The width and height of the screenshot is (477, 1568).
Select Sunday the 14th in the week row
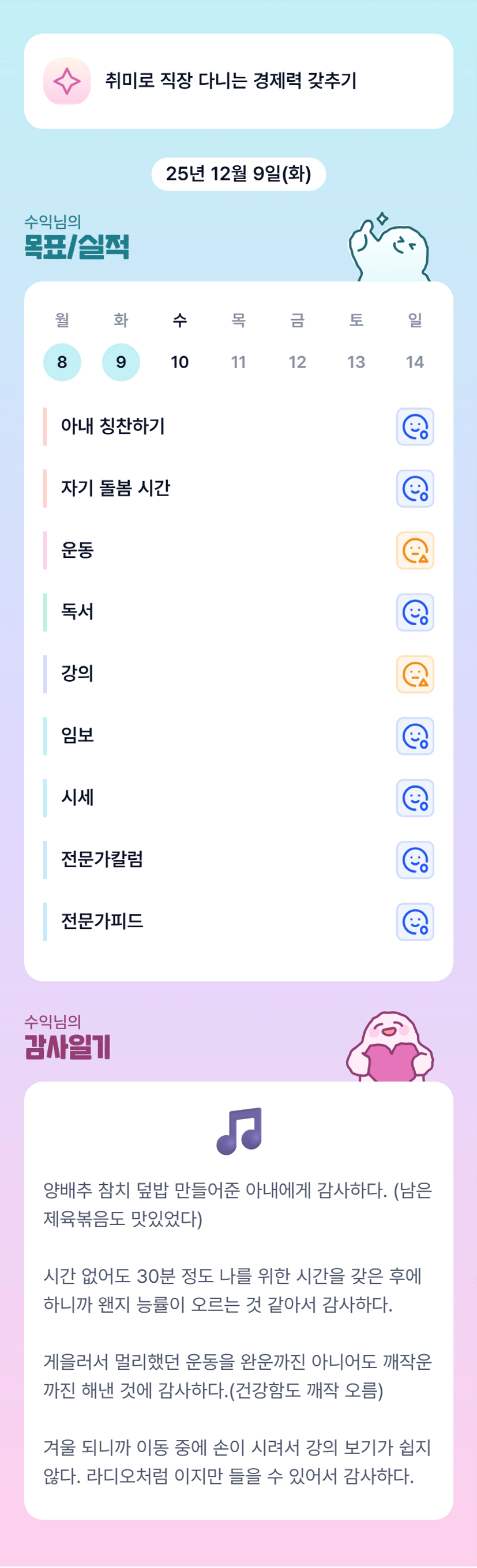point(415,362)
